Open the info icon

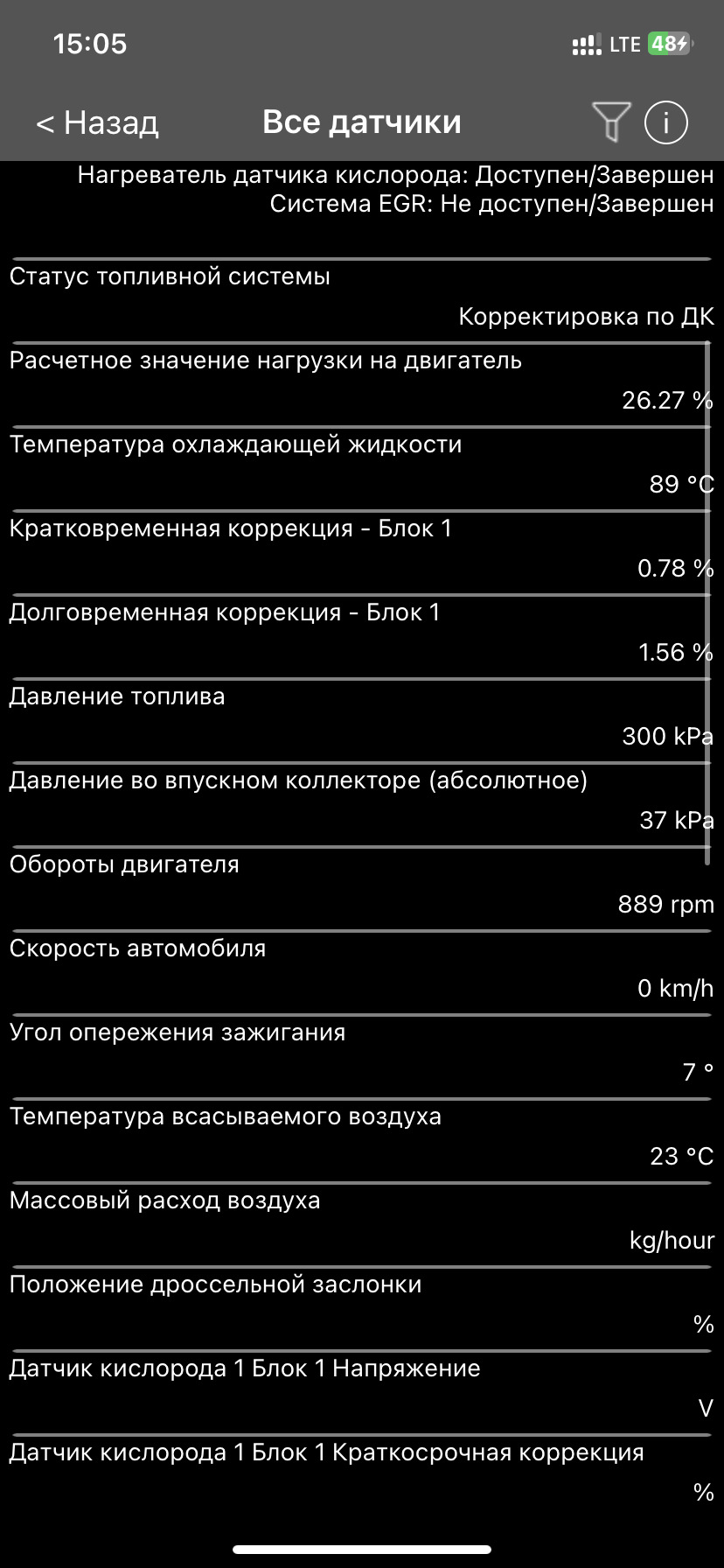pos(666,122)
